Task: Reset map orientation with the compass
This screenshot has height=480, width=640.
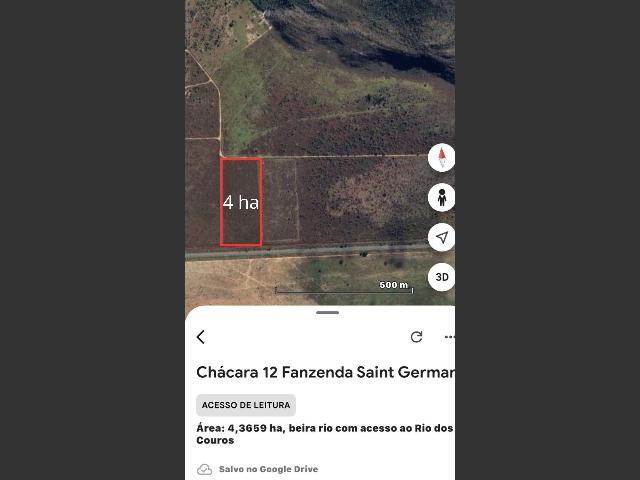Action: tap(441, 158)
